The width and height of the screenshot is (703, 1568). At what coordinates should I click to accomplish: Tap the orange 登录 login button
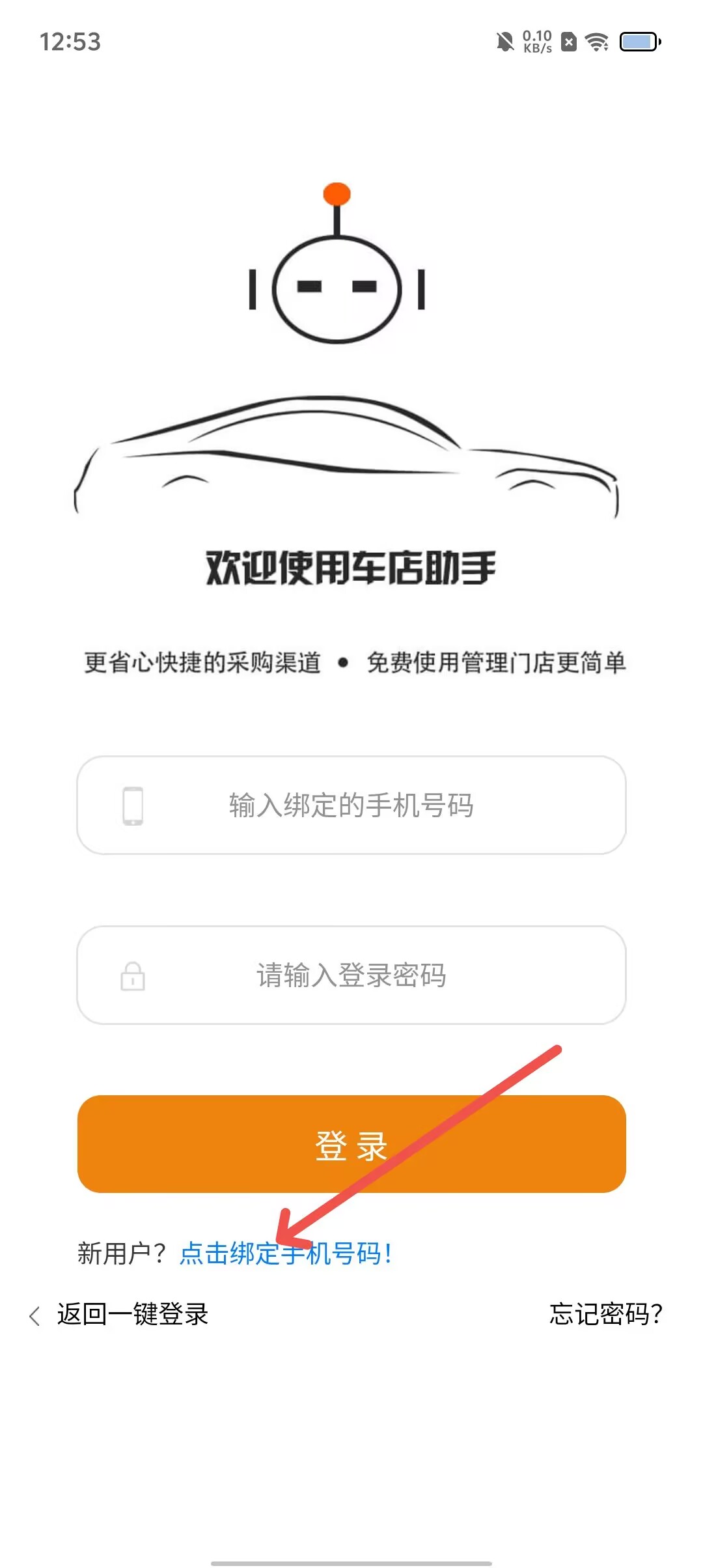pyautogui.click(x=351, y=1144)
